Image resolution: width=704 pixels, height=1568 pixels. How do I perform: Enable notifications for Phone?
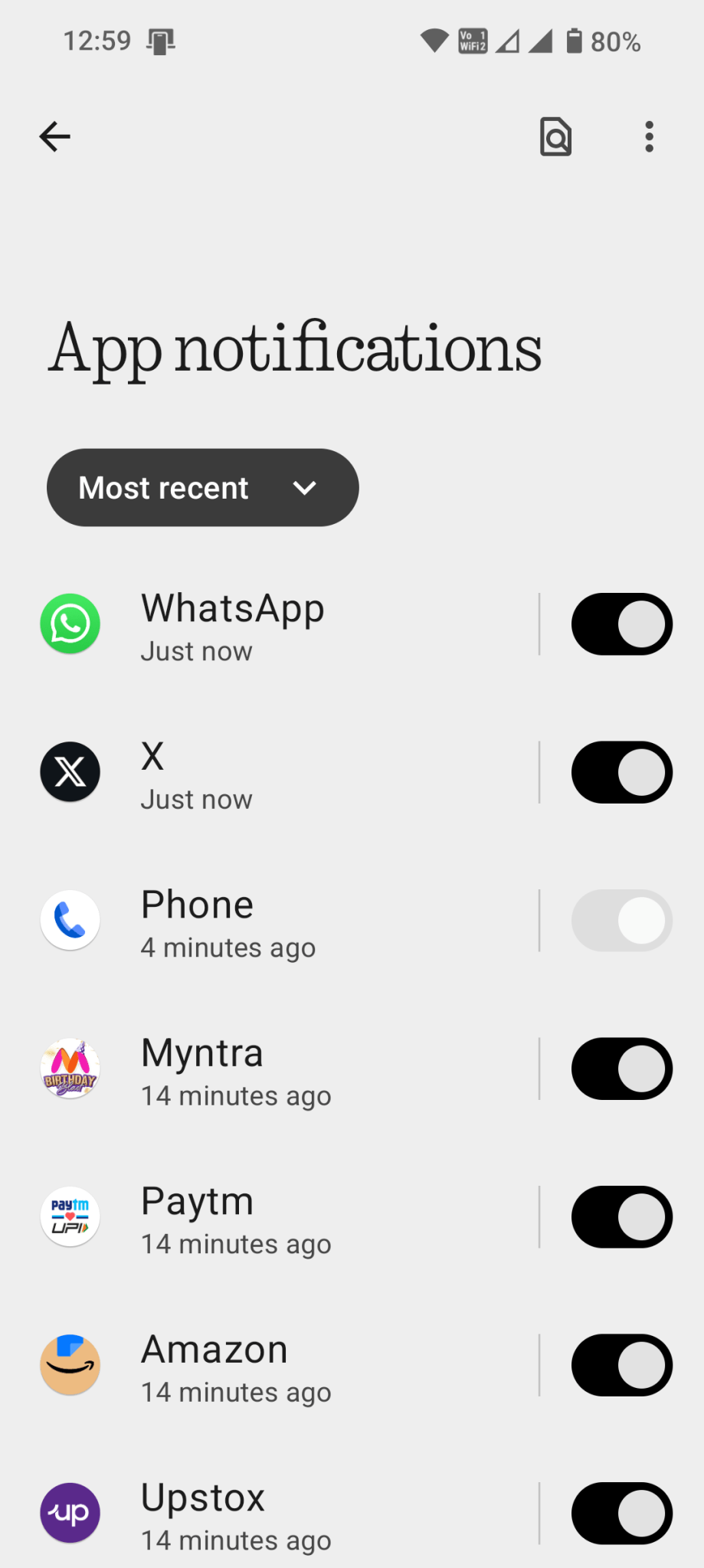coord(621,920)
